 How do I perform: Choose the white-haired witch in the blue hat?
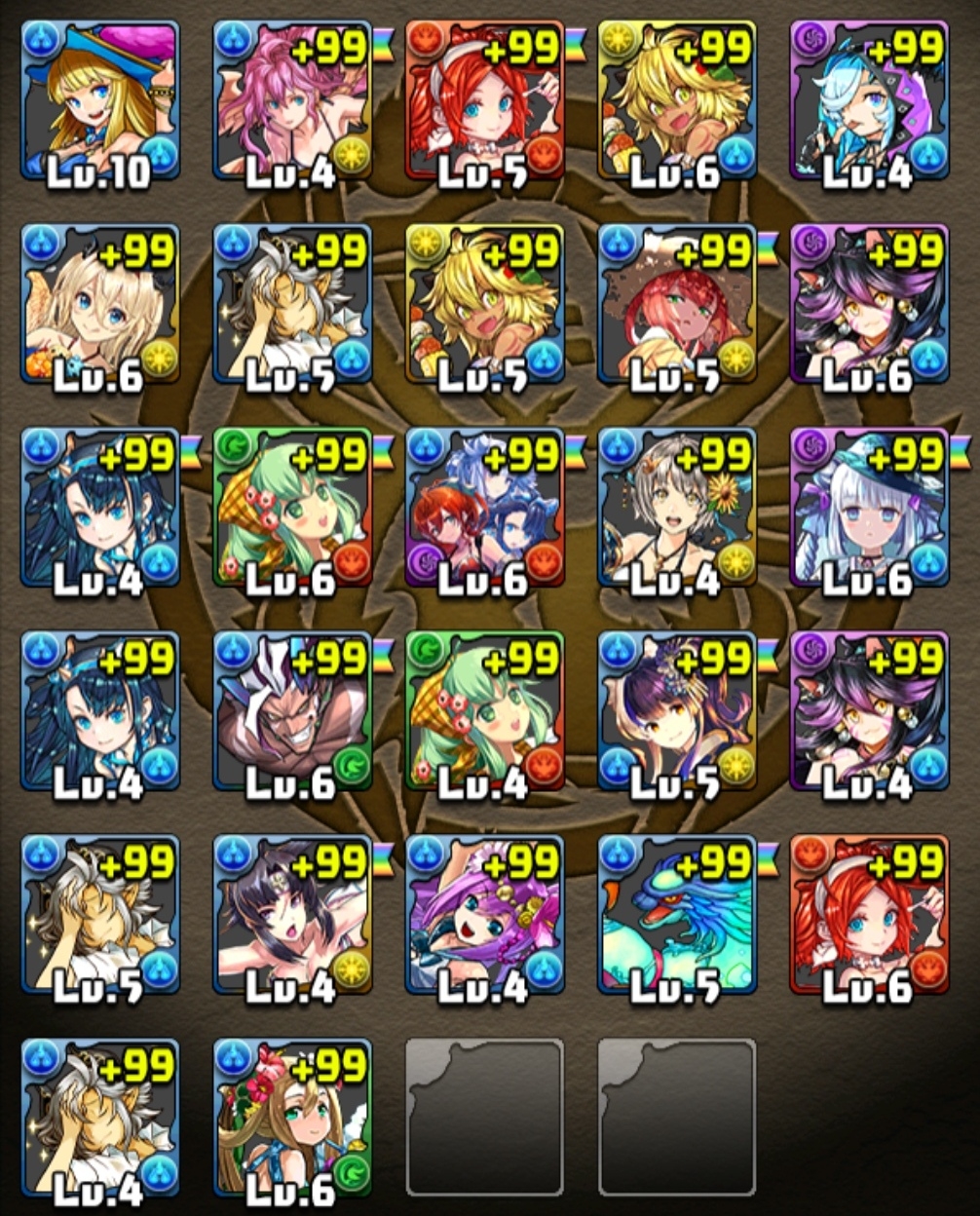point(869,508)
